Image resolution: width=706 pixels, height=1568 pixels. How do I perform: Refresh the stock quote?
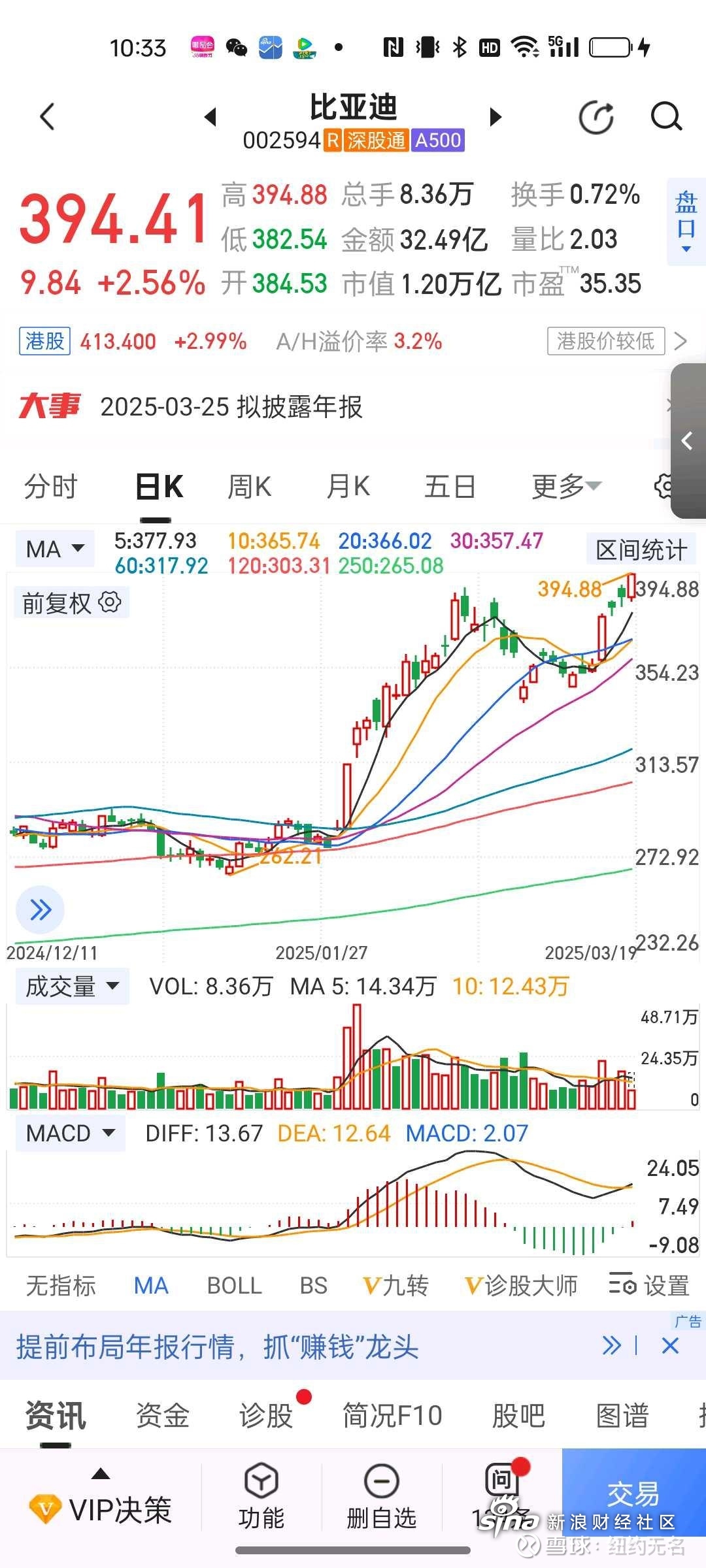596,118
